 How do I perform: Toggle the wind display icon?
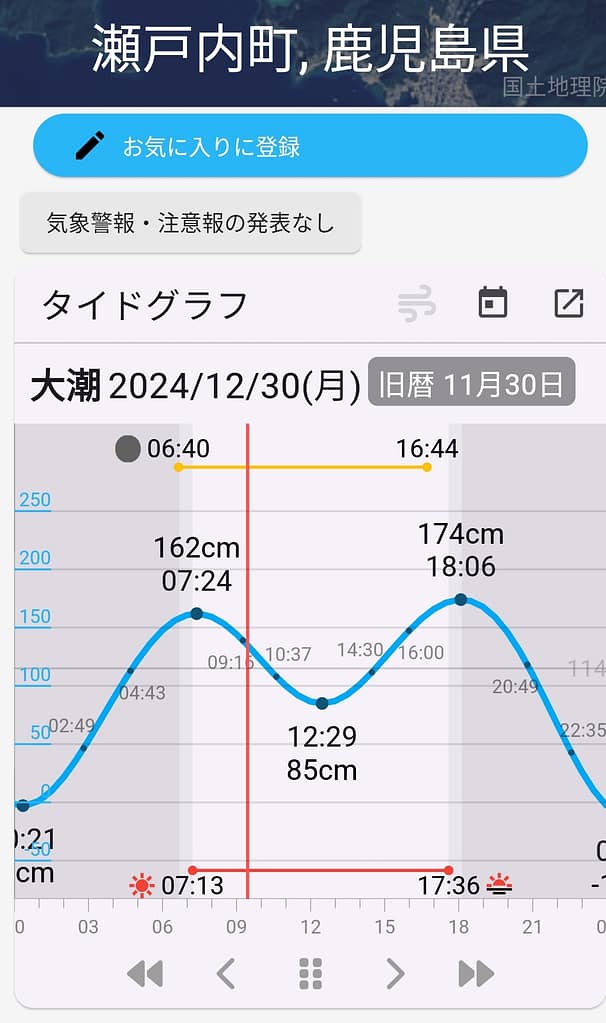(416, 304)
